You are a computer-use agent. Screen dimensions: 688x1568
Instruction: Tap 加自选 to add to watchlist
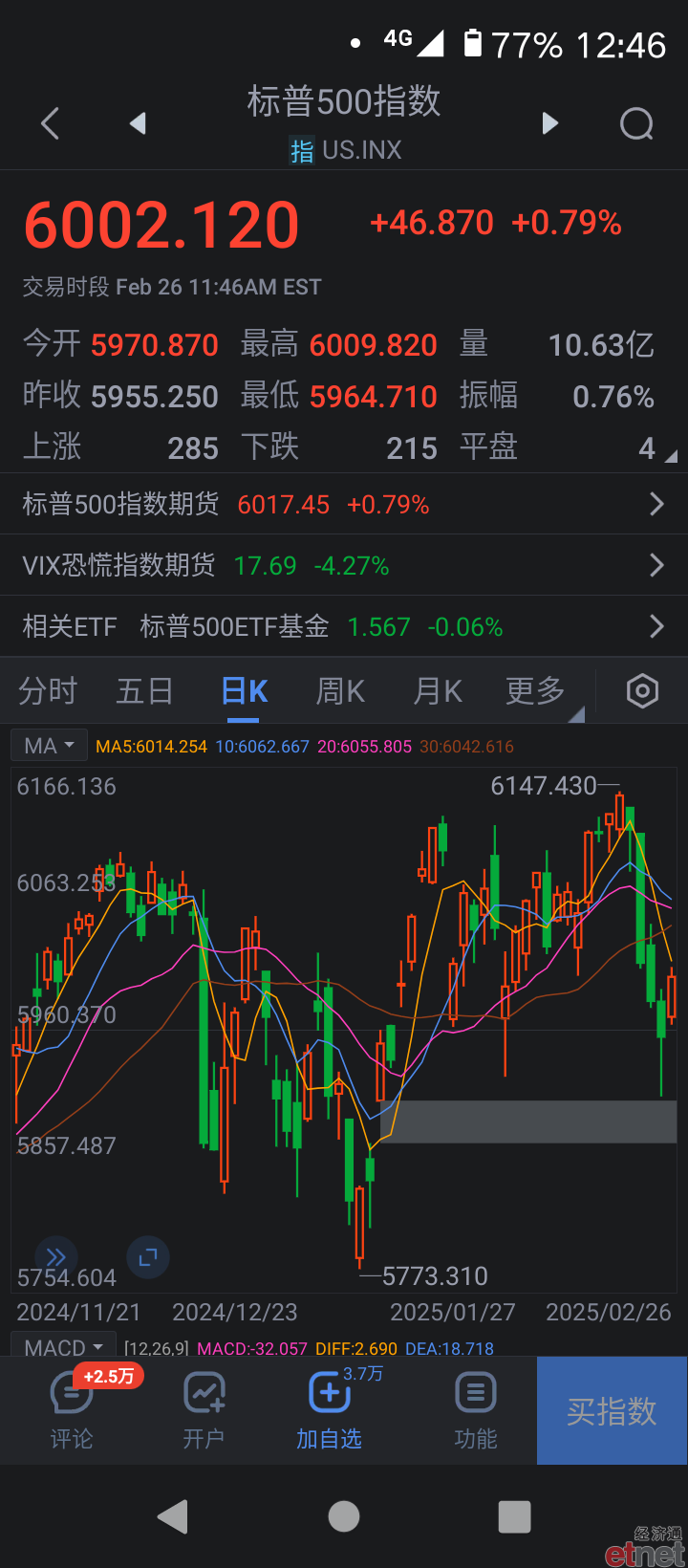[x=330, y=1409]
